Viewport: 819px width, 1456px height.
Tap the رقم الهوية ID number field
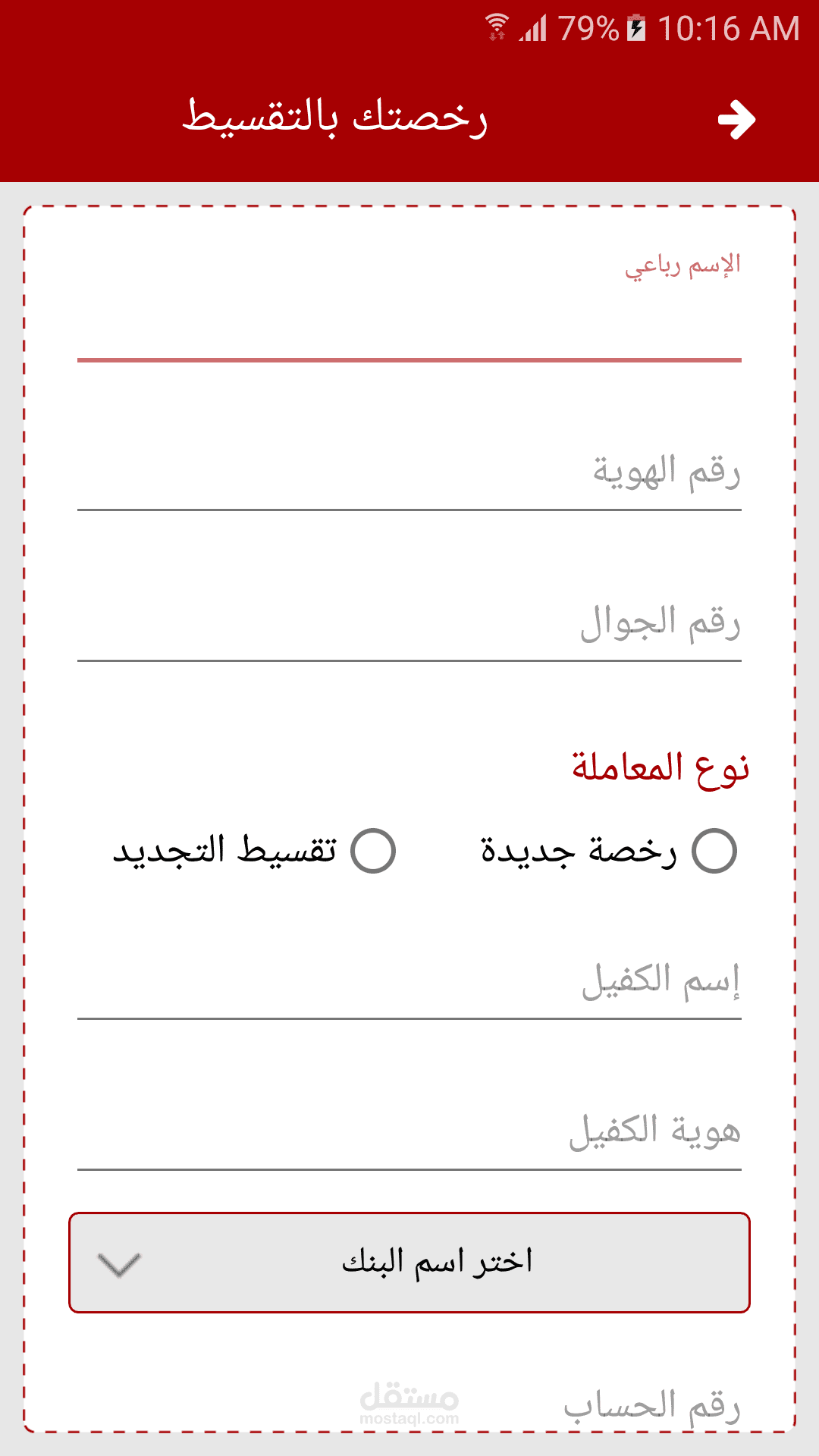[409, 472]
